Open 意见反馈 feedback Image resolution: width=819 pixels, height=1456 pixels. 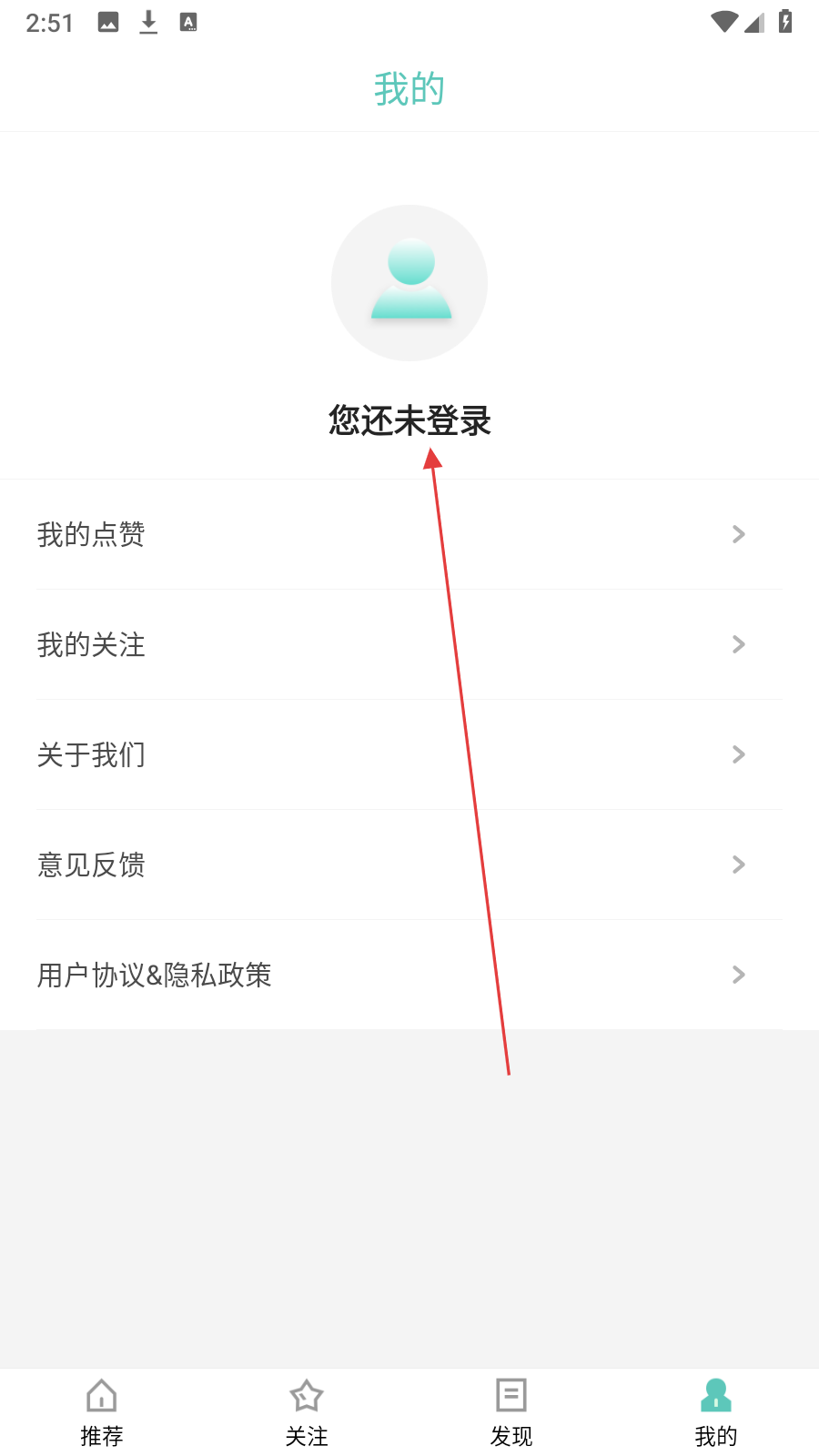409,864
